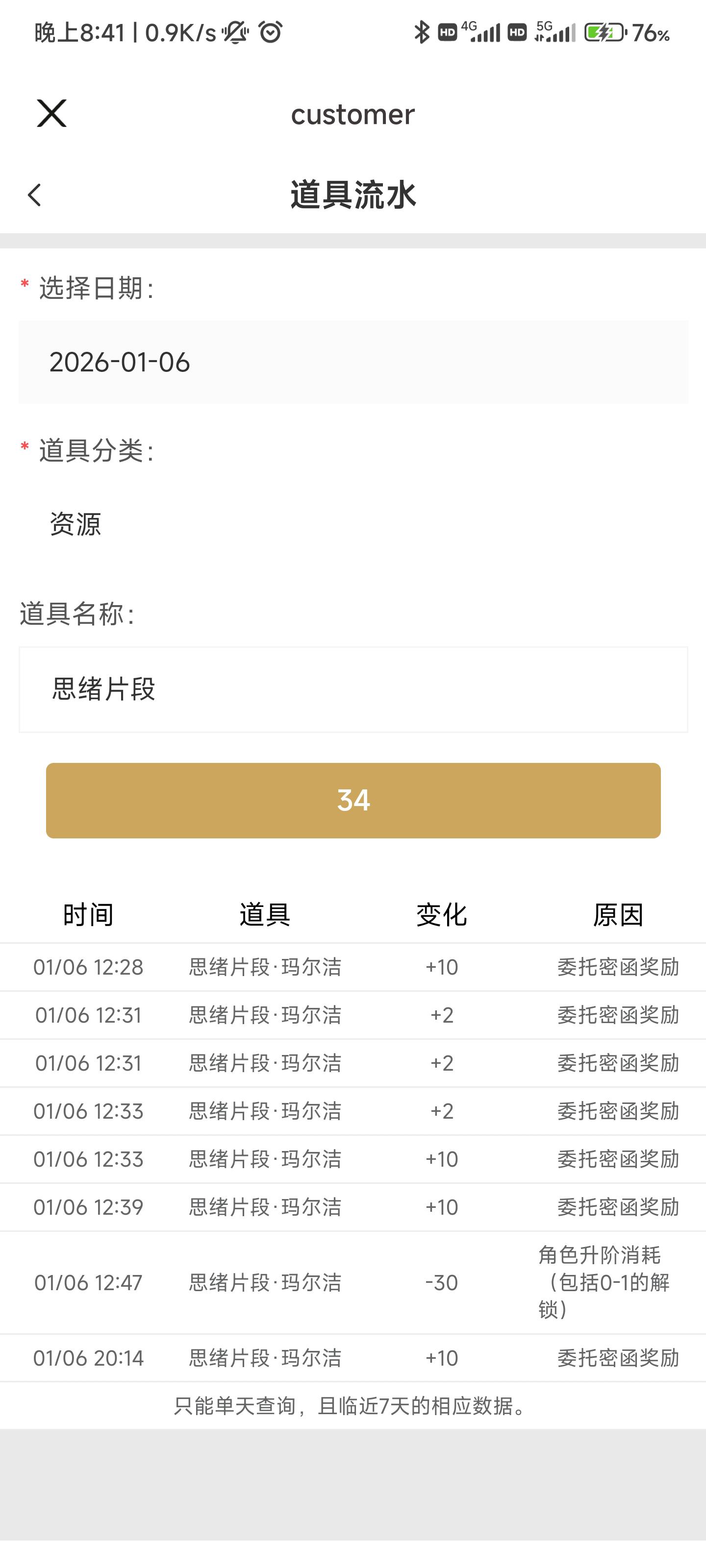706x1568 pixels.
Task: Open the date picker showing 2026-01-06
Action: click(x=353, y=362)
